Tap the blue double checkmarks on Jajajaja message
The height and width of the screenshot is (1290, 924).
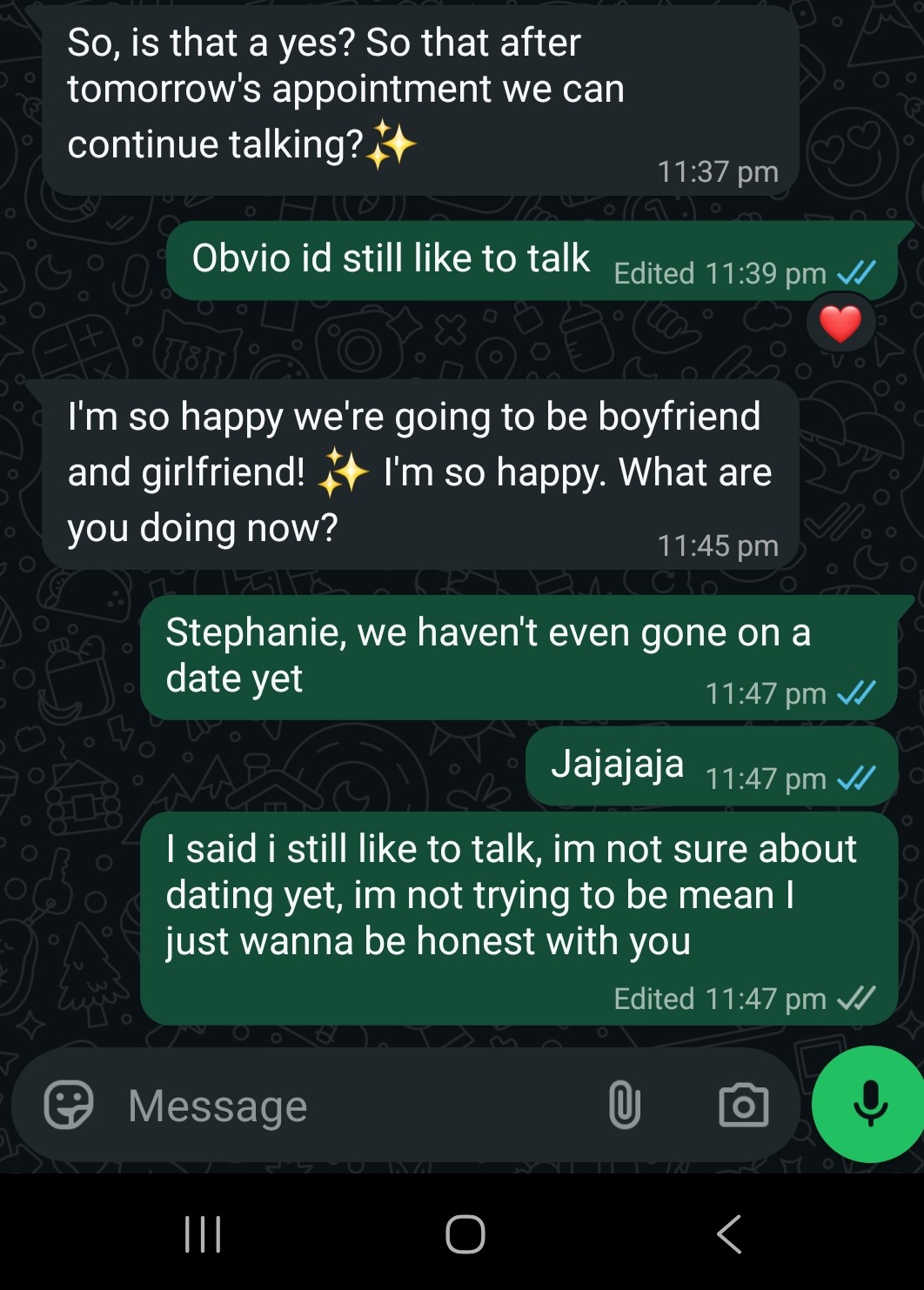(856, 779)
